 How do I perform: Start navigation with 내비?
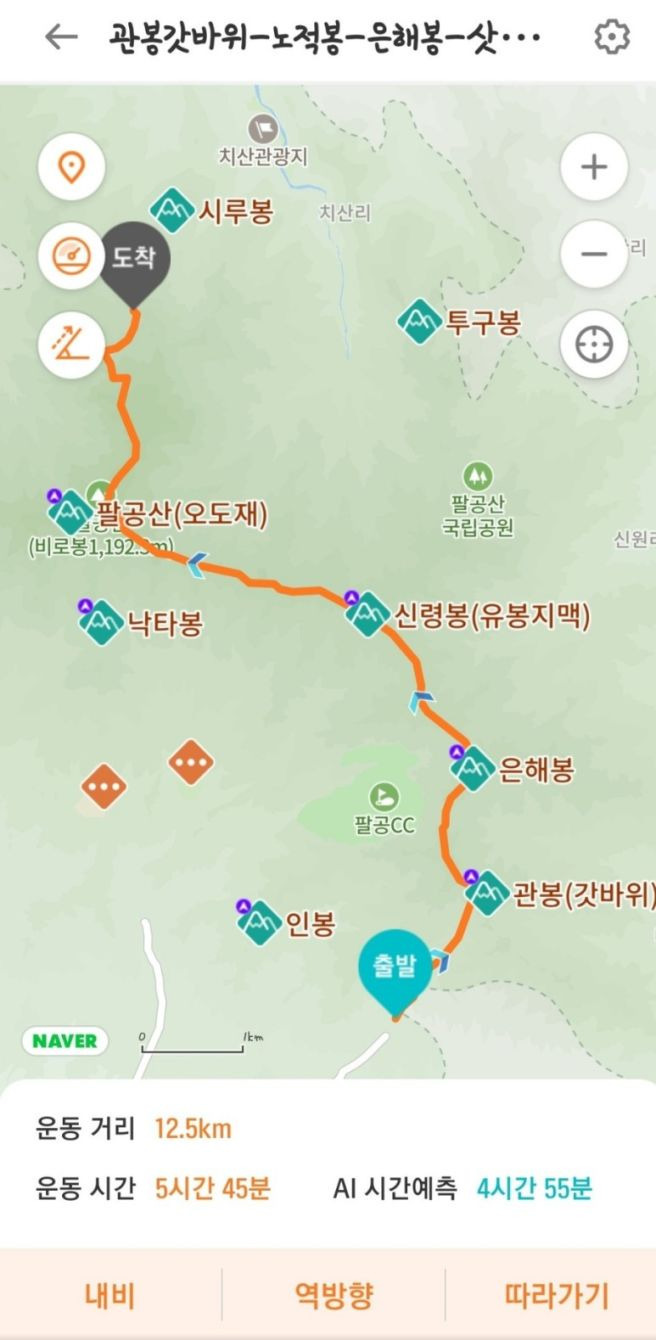(109, 1296)
